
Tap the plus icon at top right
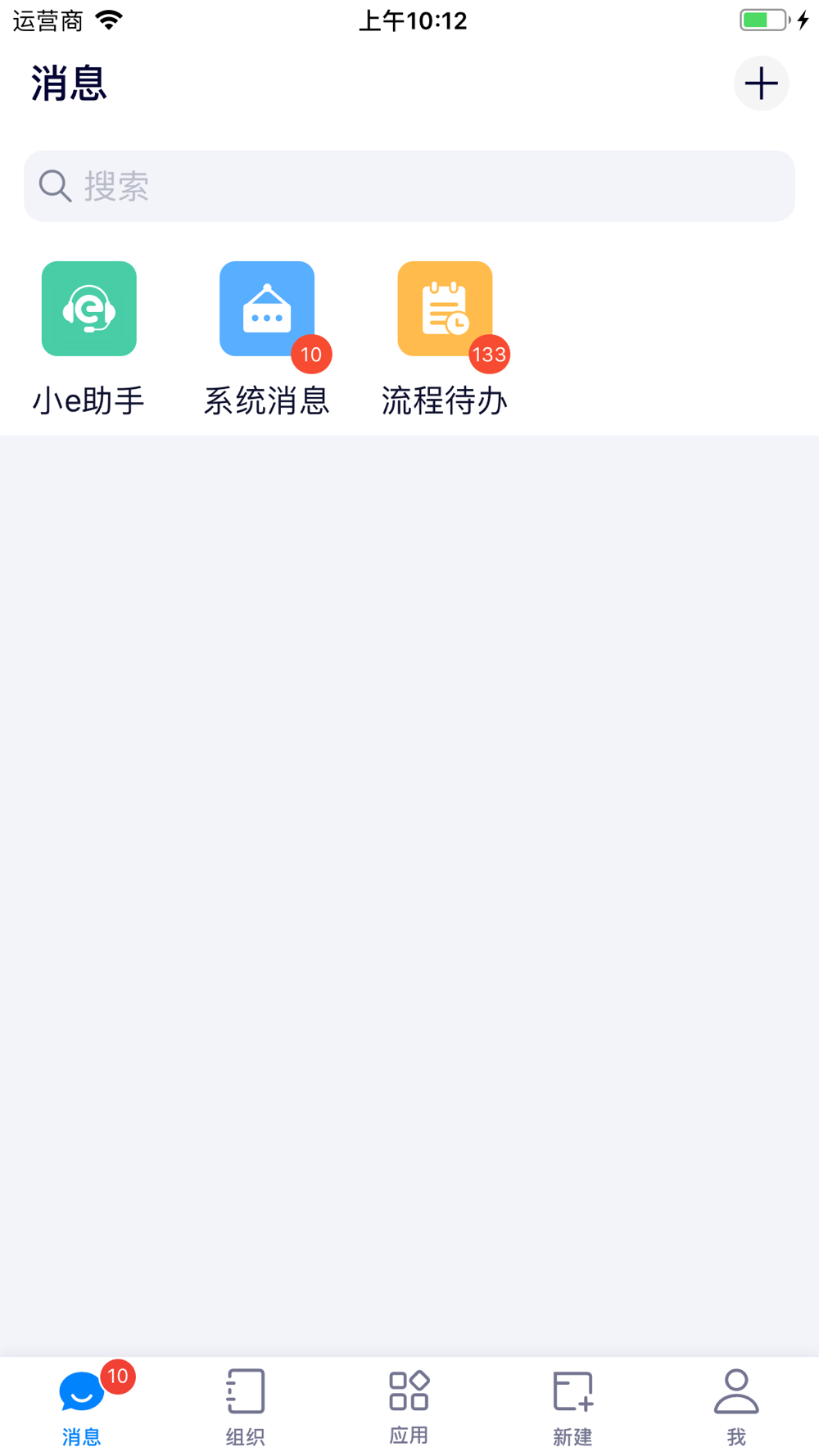tap(761, 84)
